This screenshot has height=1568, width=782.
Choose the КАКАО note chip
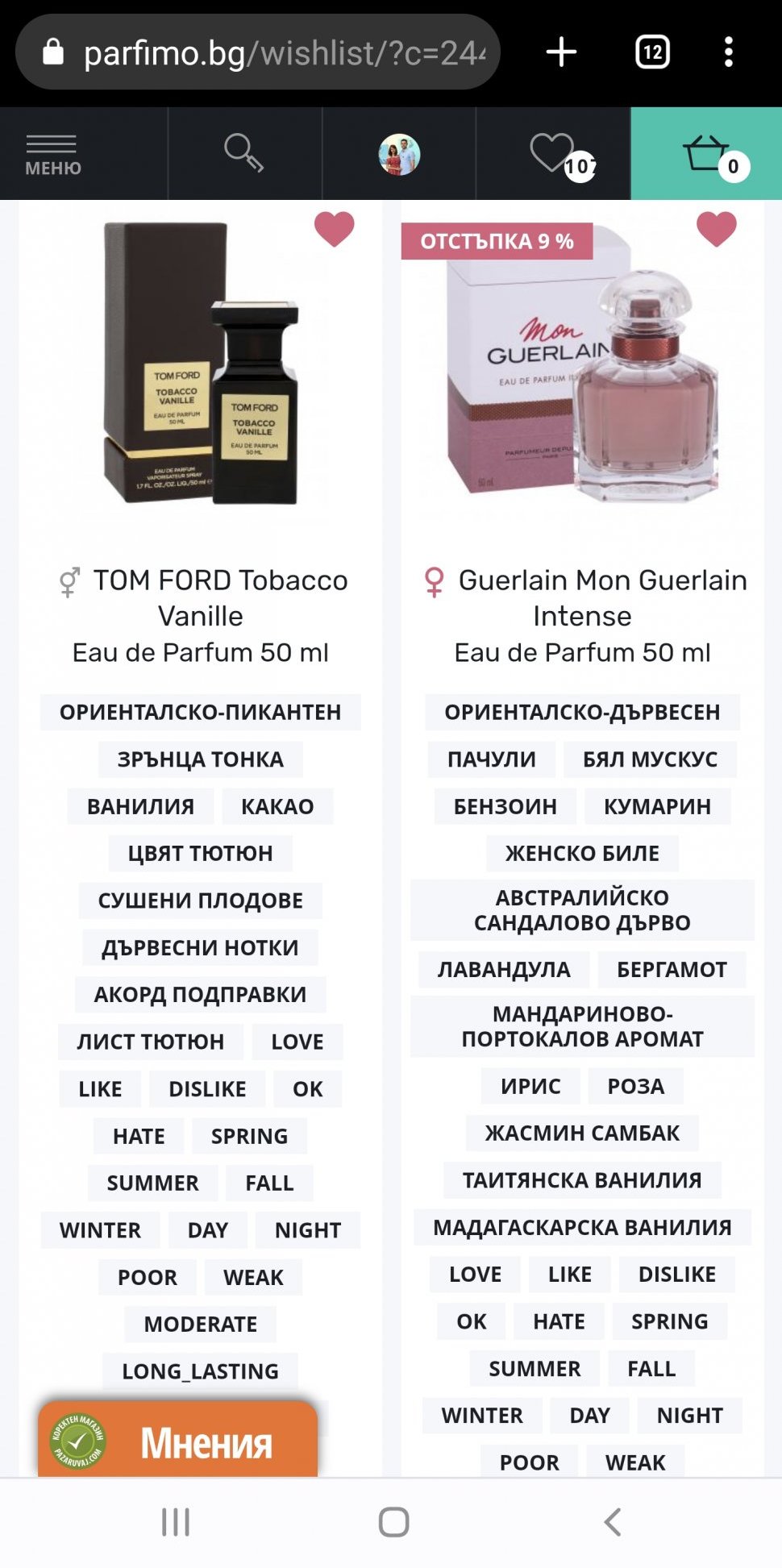[x=277, y=806]
